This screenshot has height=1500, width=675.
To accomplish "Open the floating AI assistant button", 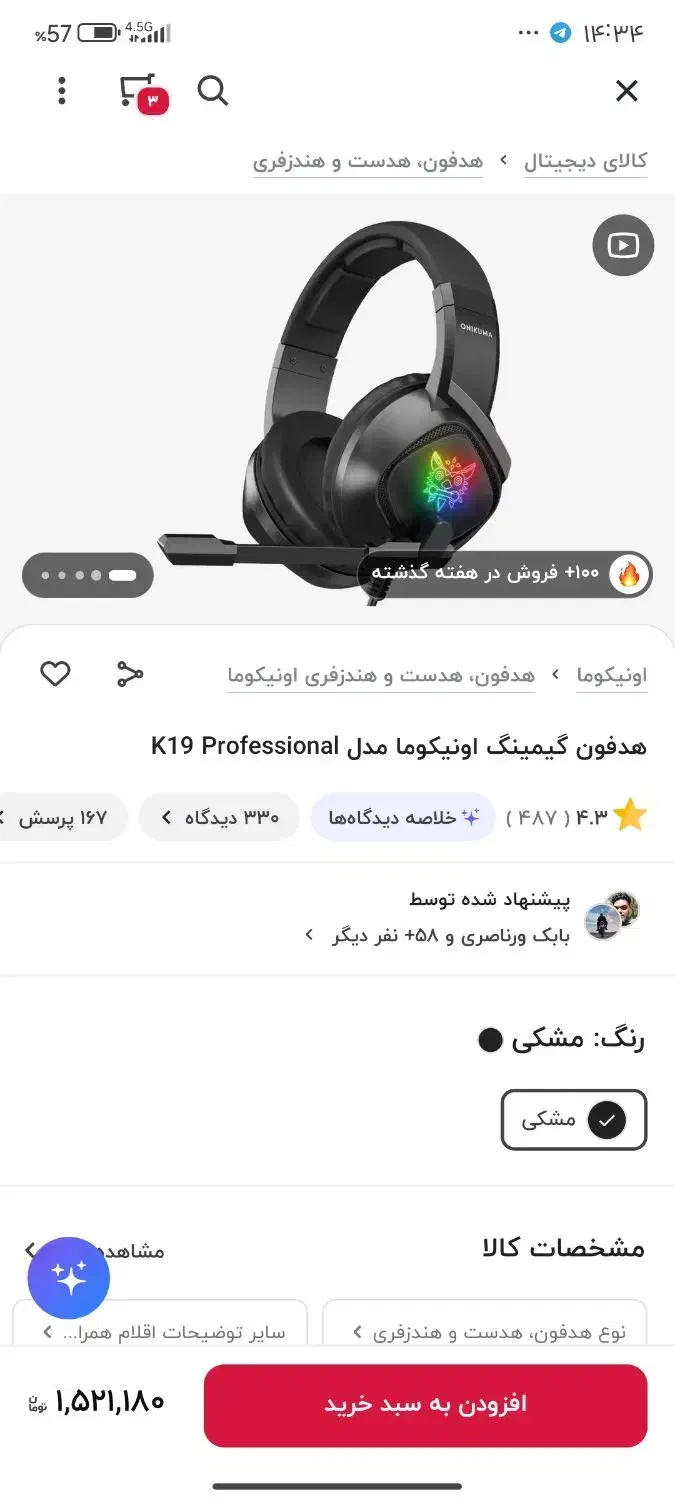I will [68, 1277].
